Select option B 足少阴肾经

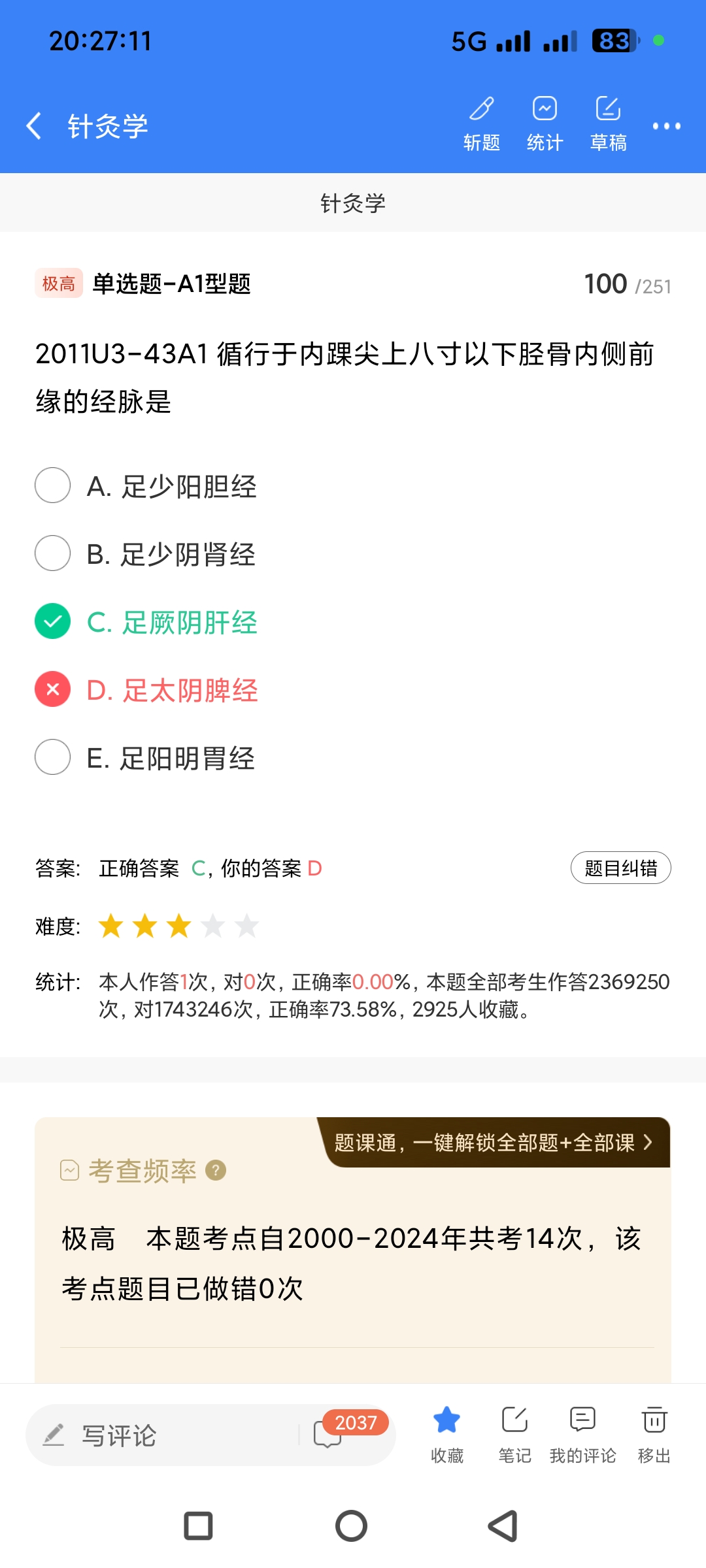pyautogui.click(x=53, y=553)
